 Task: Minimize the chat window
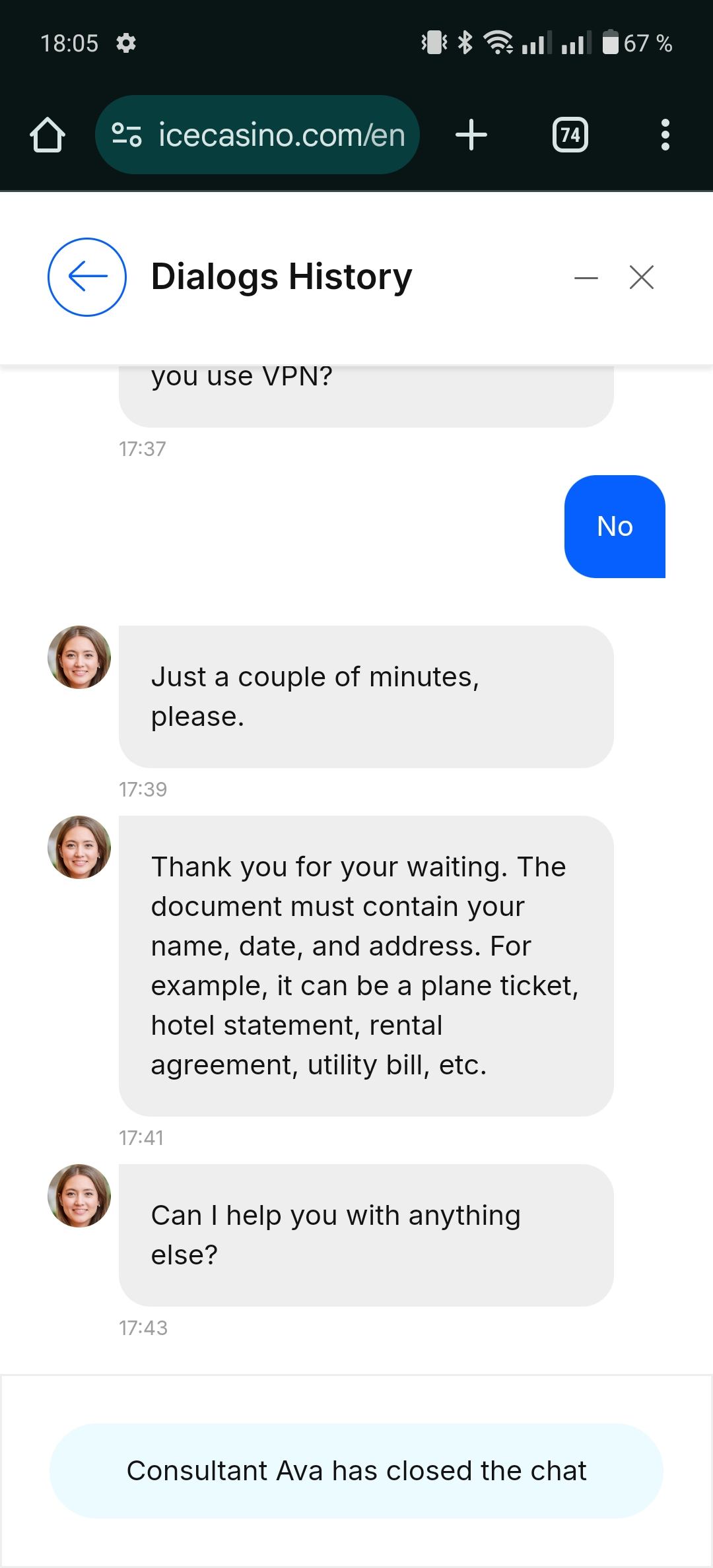tap(586, 278)
